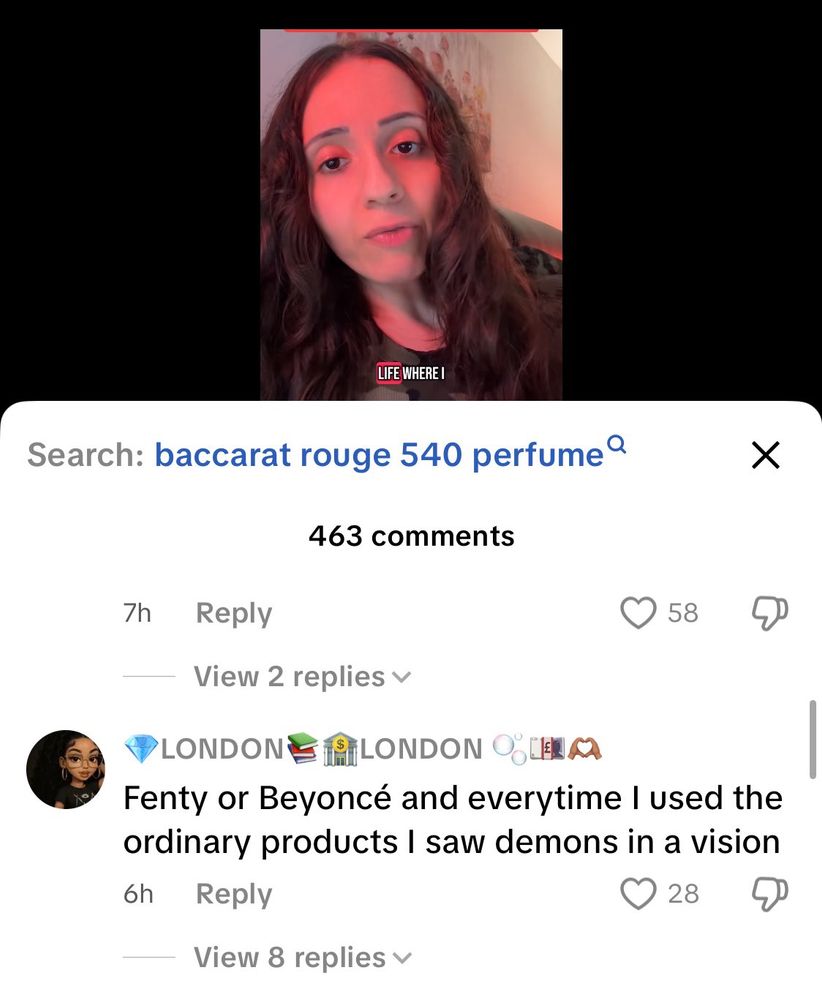The height and width of the screenshot is (1000, 822).
Task: Reply to the LONDON user's comment
Action: 233,895
